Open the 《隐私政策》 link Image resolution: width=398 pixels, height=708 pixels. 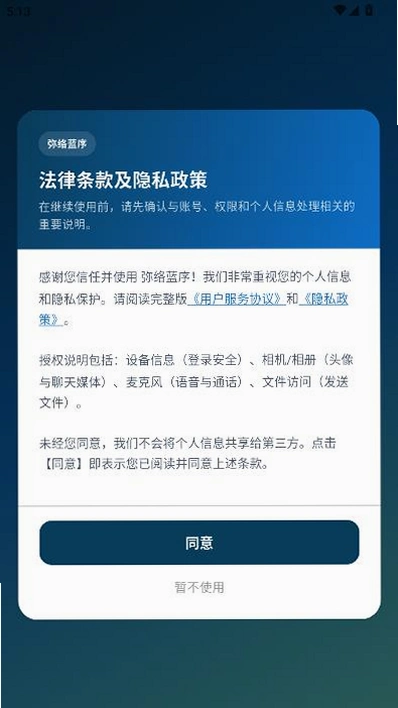[x=323, y=299]
